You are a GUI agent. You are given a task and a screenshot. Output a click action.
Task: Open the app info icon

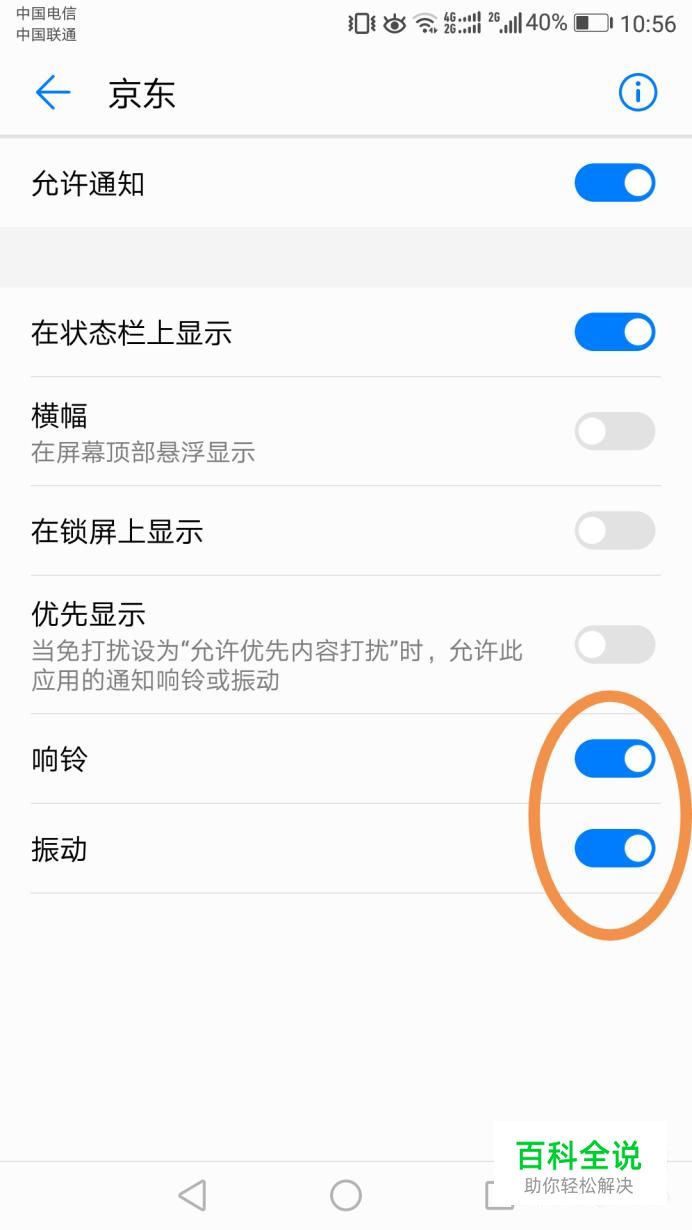tap(638, 93)
